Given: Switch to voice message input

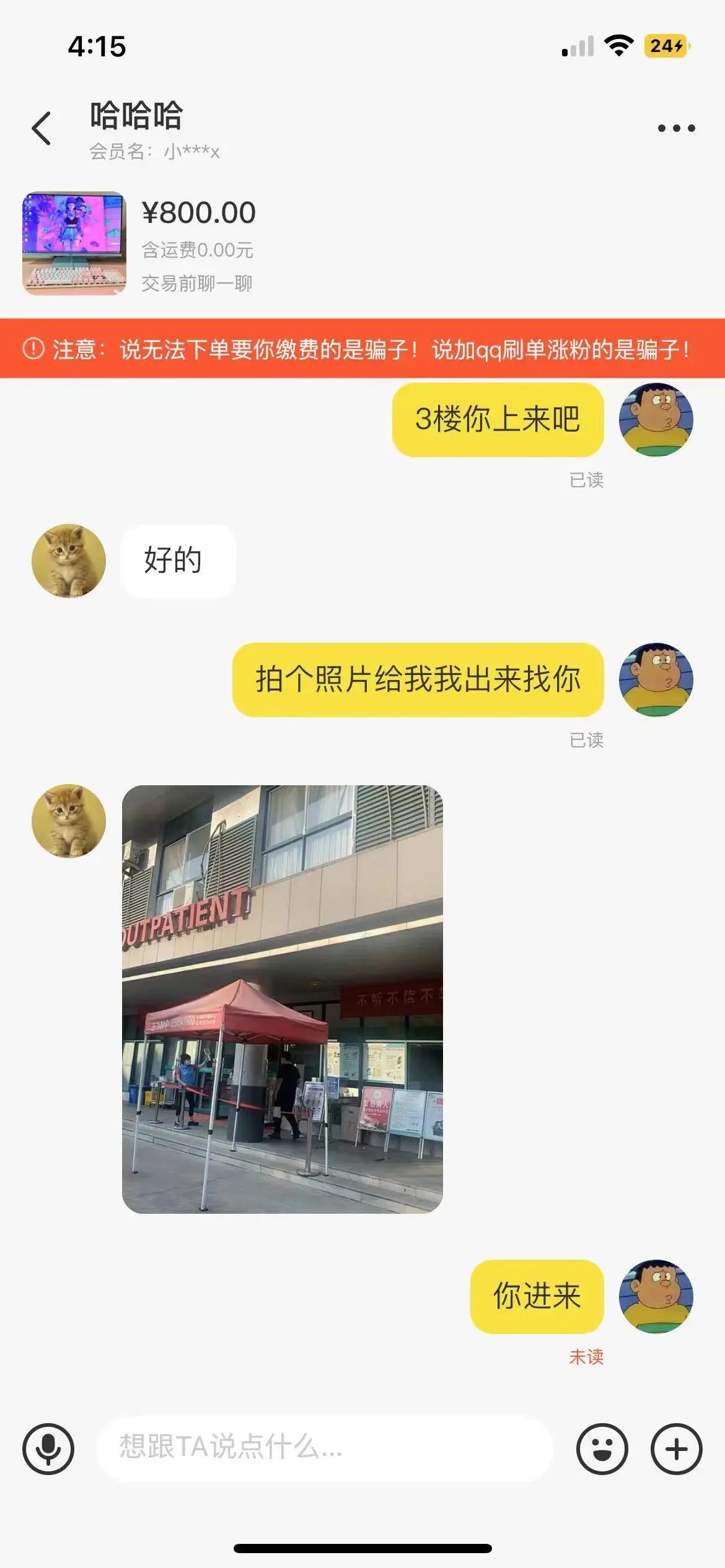Looking at the screenshot, I should (48, 1449).
